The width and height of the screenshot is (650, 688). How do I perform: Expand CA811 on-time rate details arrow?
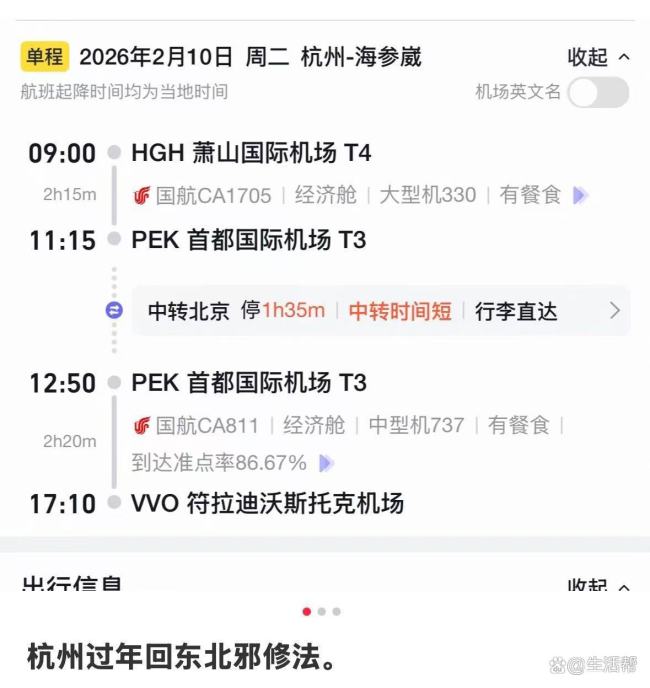(326, 463)
